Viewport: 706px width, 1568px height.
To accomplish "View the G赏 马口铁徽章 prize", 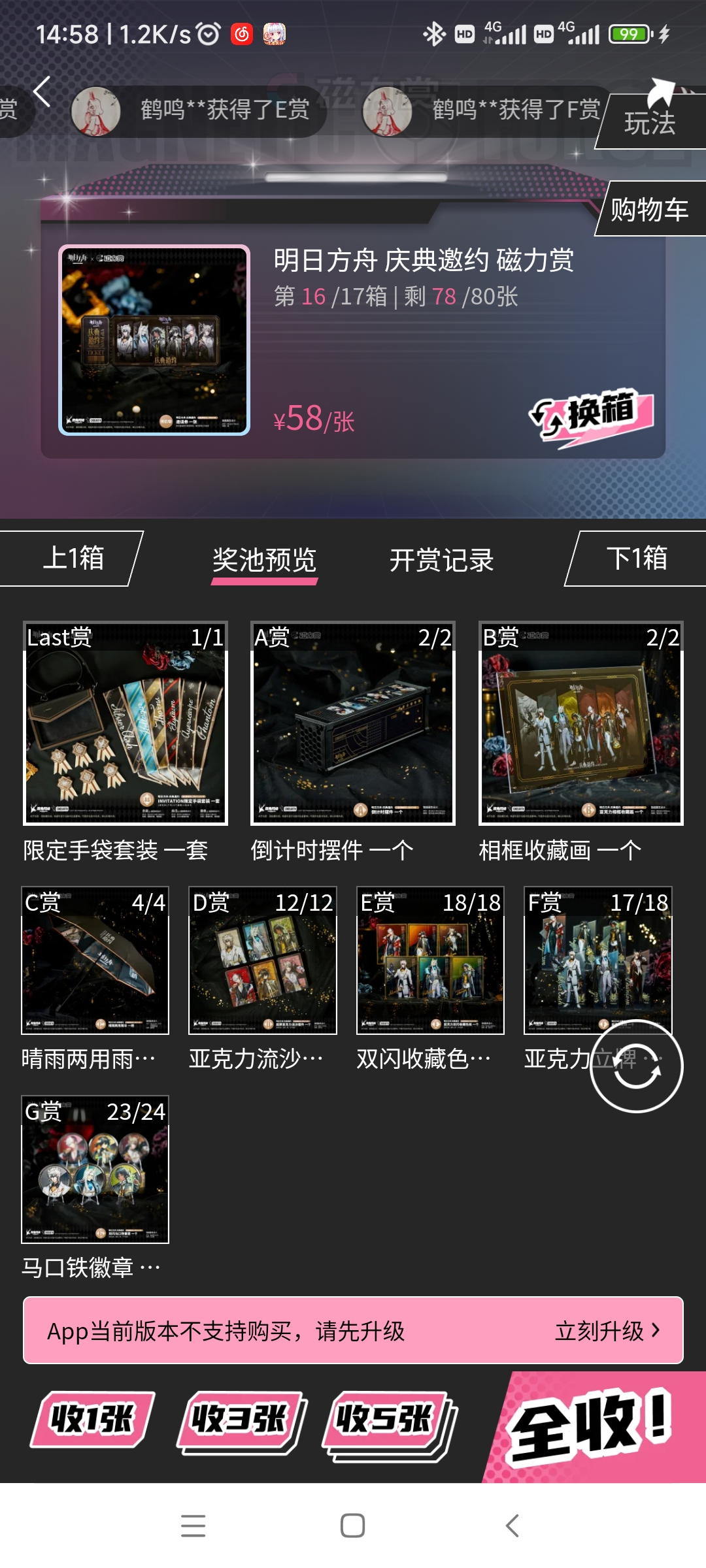I will (x=95, y=1169).
